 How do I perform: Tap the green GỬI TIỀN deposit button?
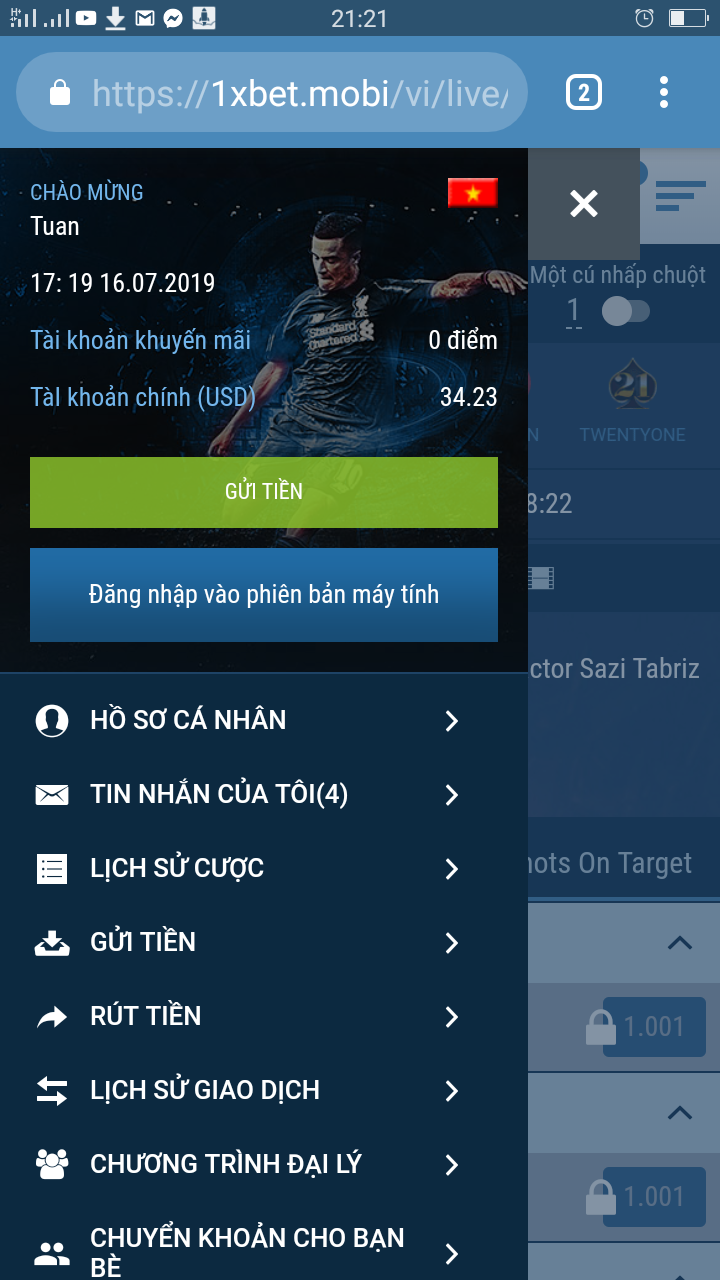[264, 492]
